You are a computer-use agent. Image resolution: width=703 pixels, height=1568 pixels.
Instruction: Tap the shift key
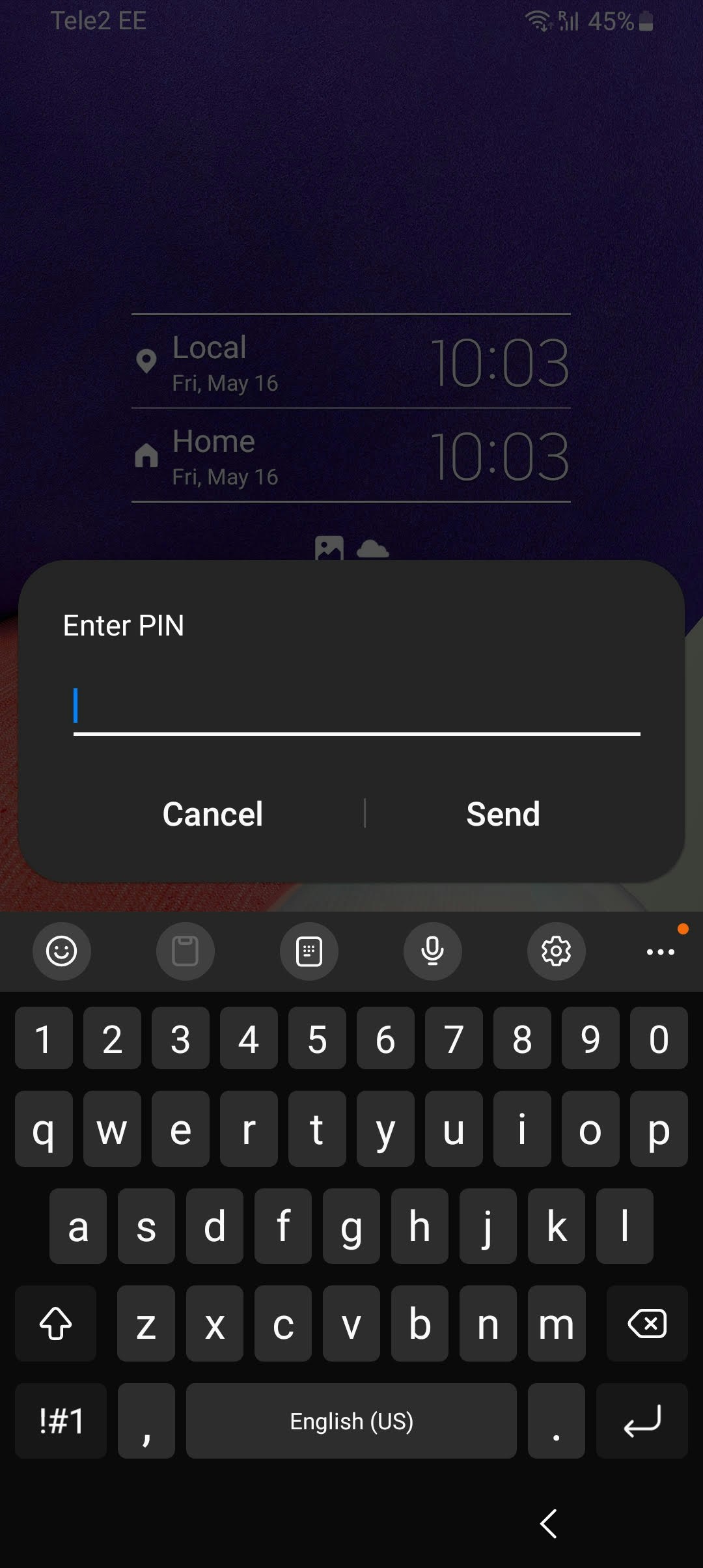point(56,1323)
